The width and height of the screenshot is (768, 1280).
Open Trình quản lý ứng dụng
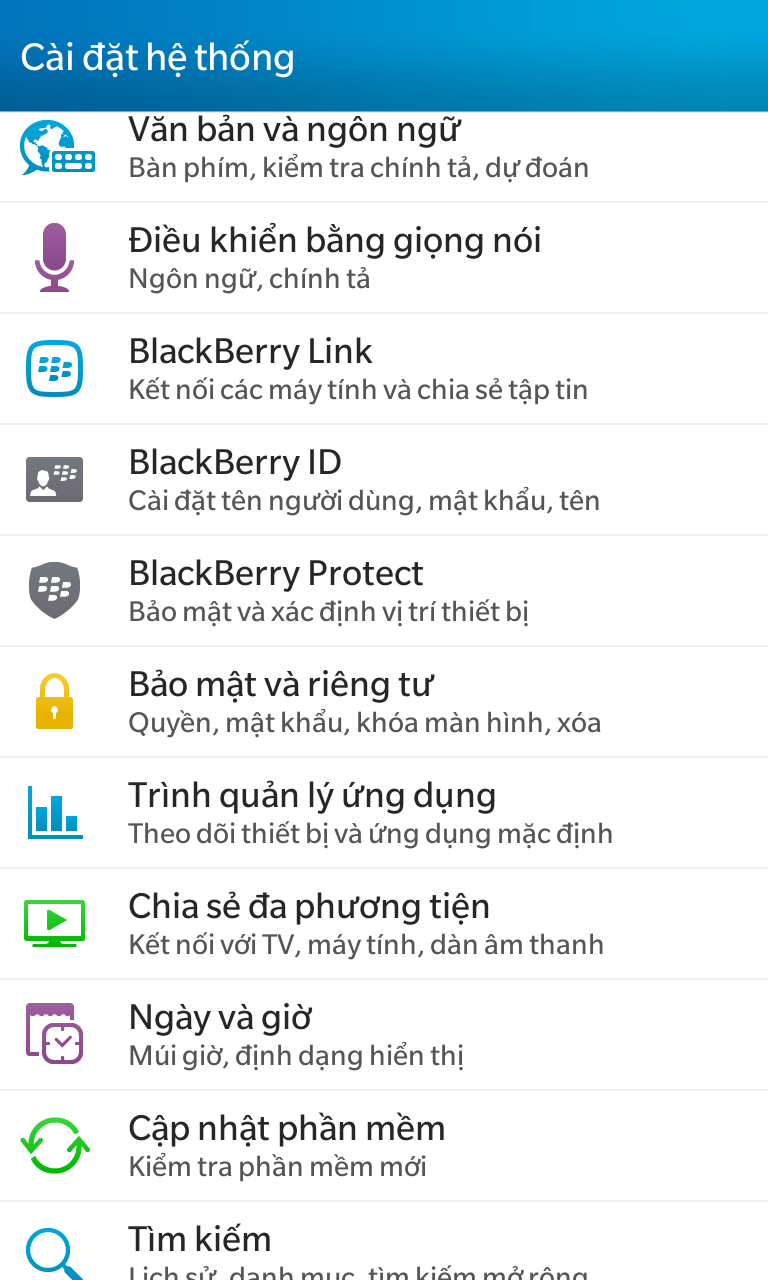click(x=384, y=813)
